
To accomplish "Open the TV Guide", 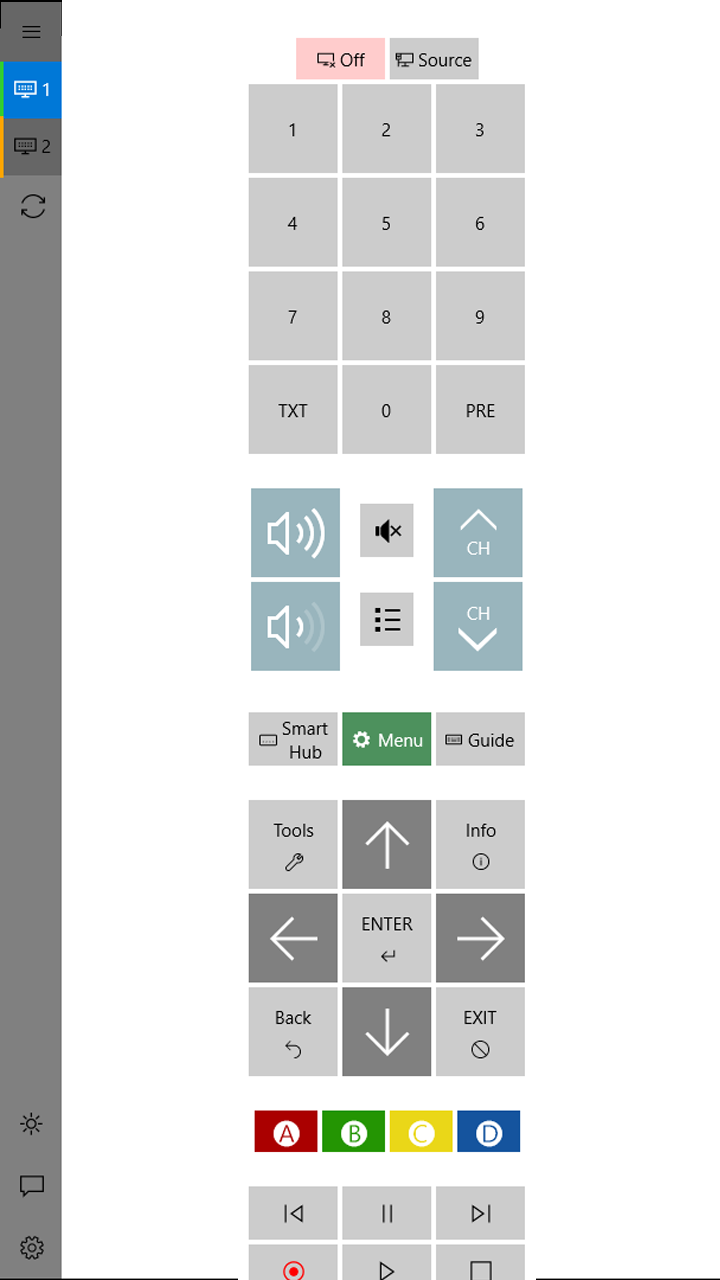I will pyautogui.click(x=480, y=740).
